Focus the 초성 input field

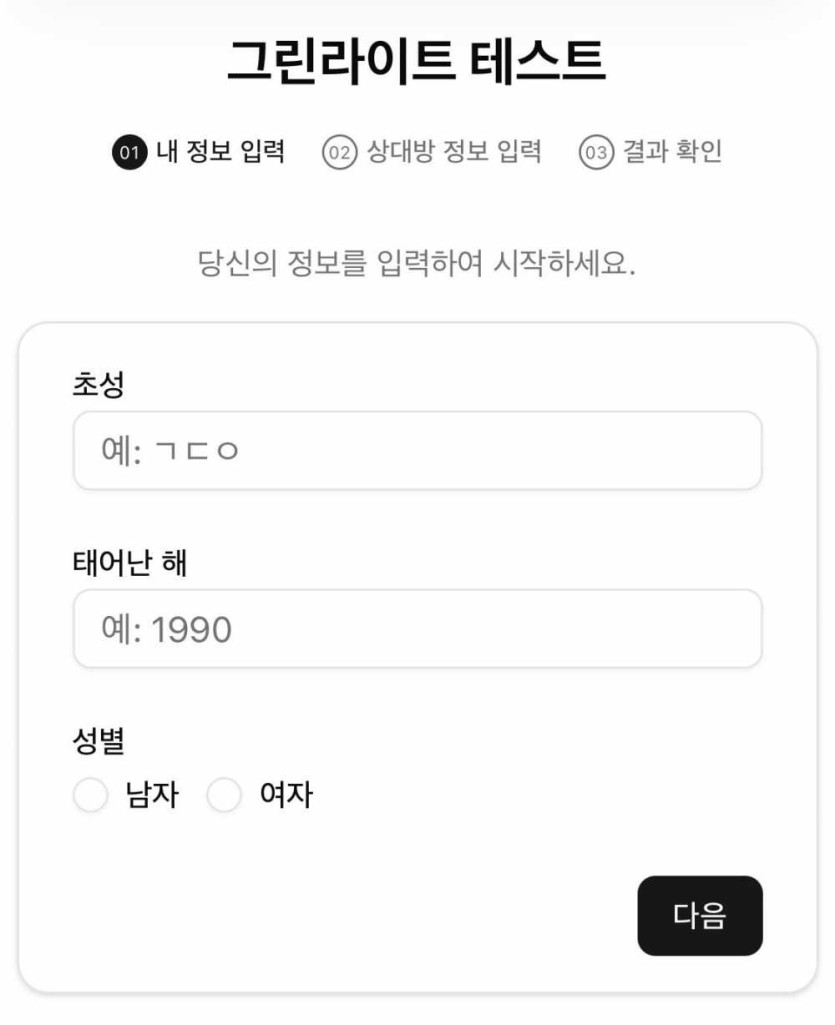click(x=417, y=451)
